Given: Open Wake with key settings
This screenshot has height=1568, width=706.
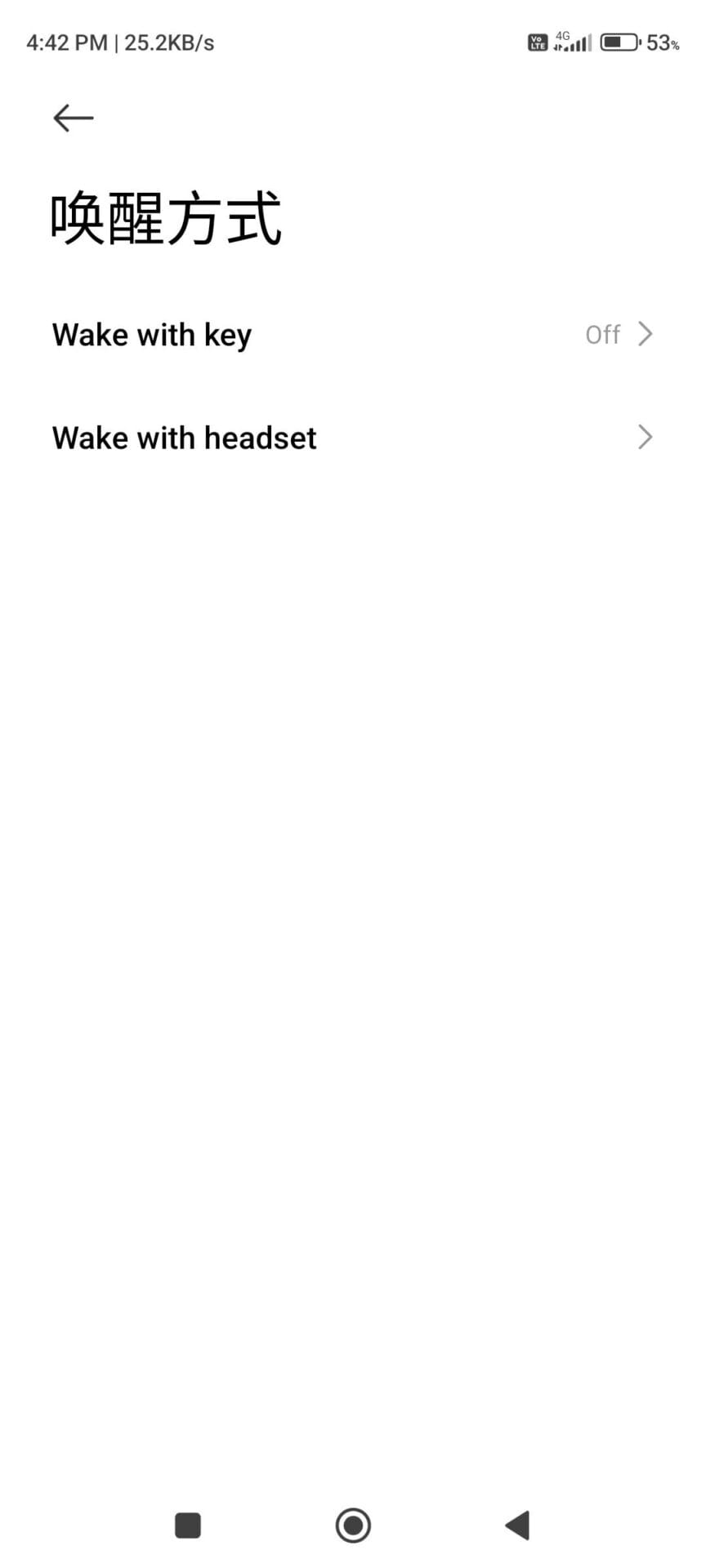Looking at the screenshot, I should 351,335.
